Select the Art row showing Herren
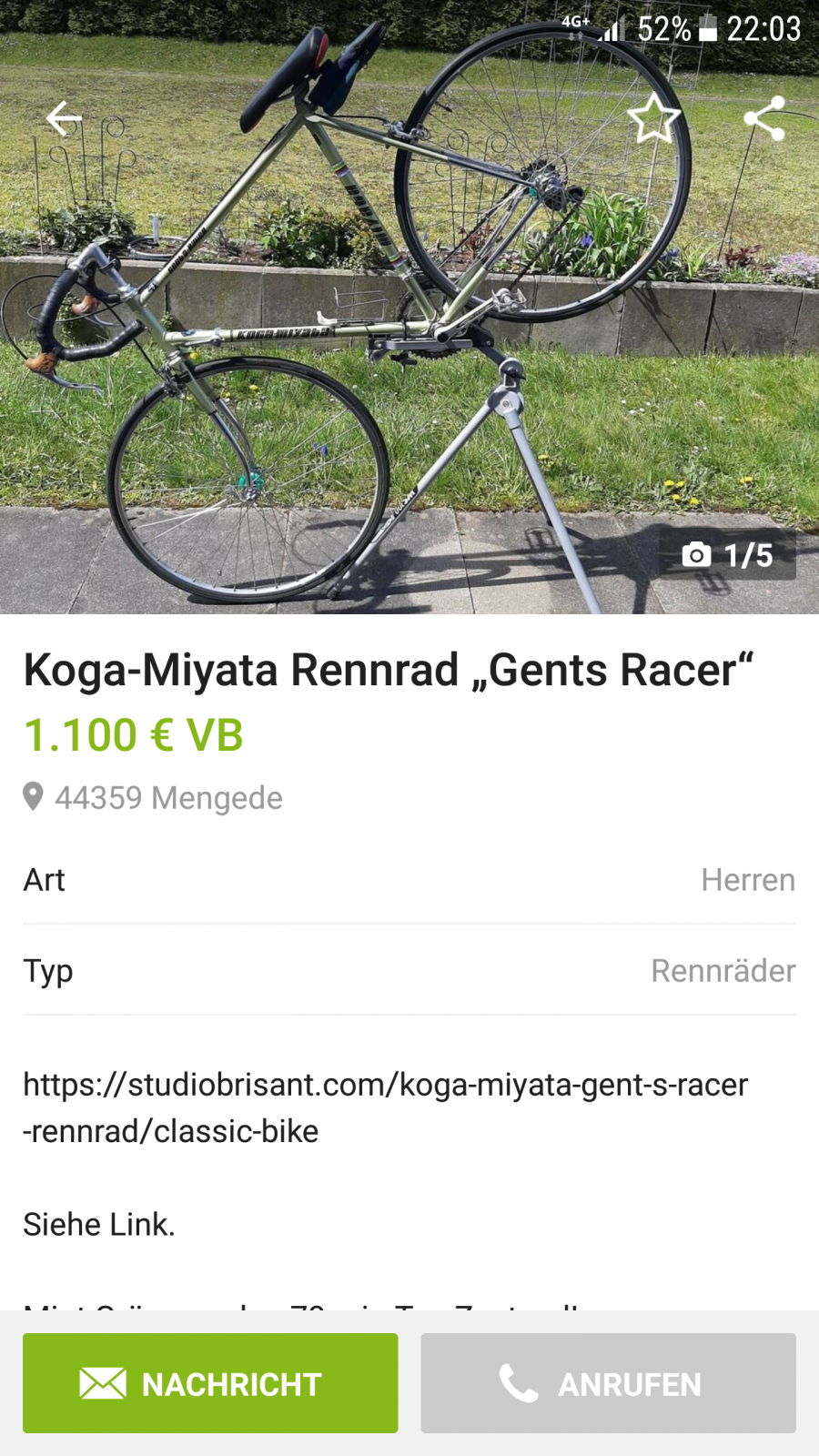Image resolution: width=819 pixels, height=1456 pixels. point(409,879)
